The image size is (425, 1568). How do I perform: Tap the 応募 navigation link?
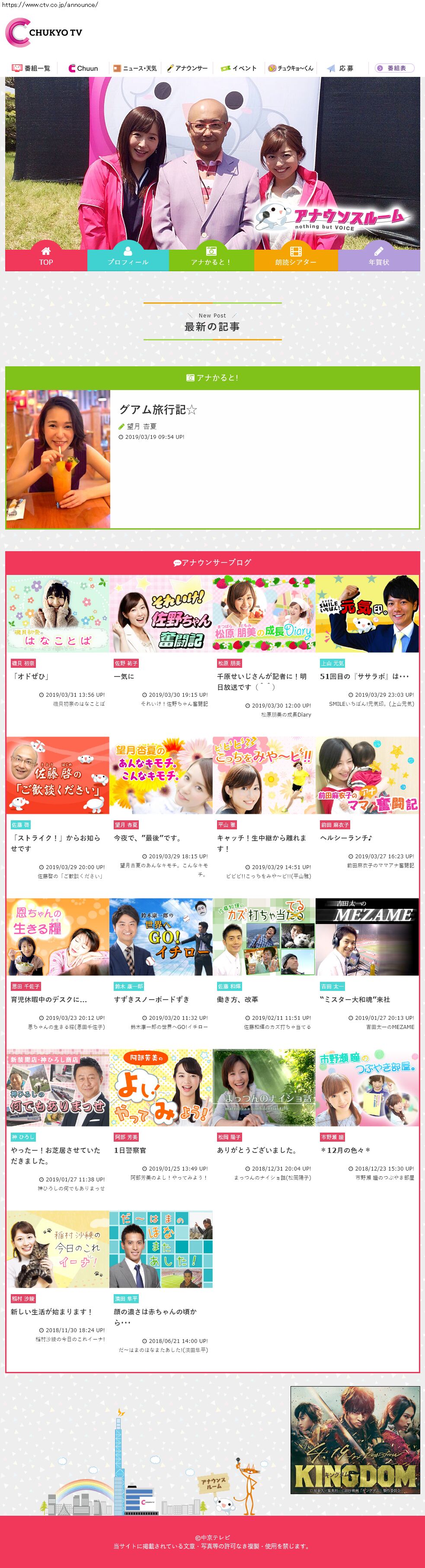pos(340,68)
